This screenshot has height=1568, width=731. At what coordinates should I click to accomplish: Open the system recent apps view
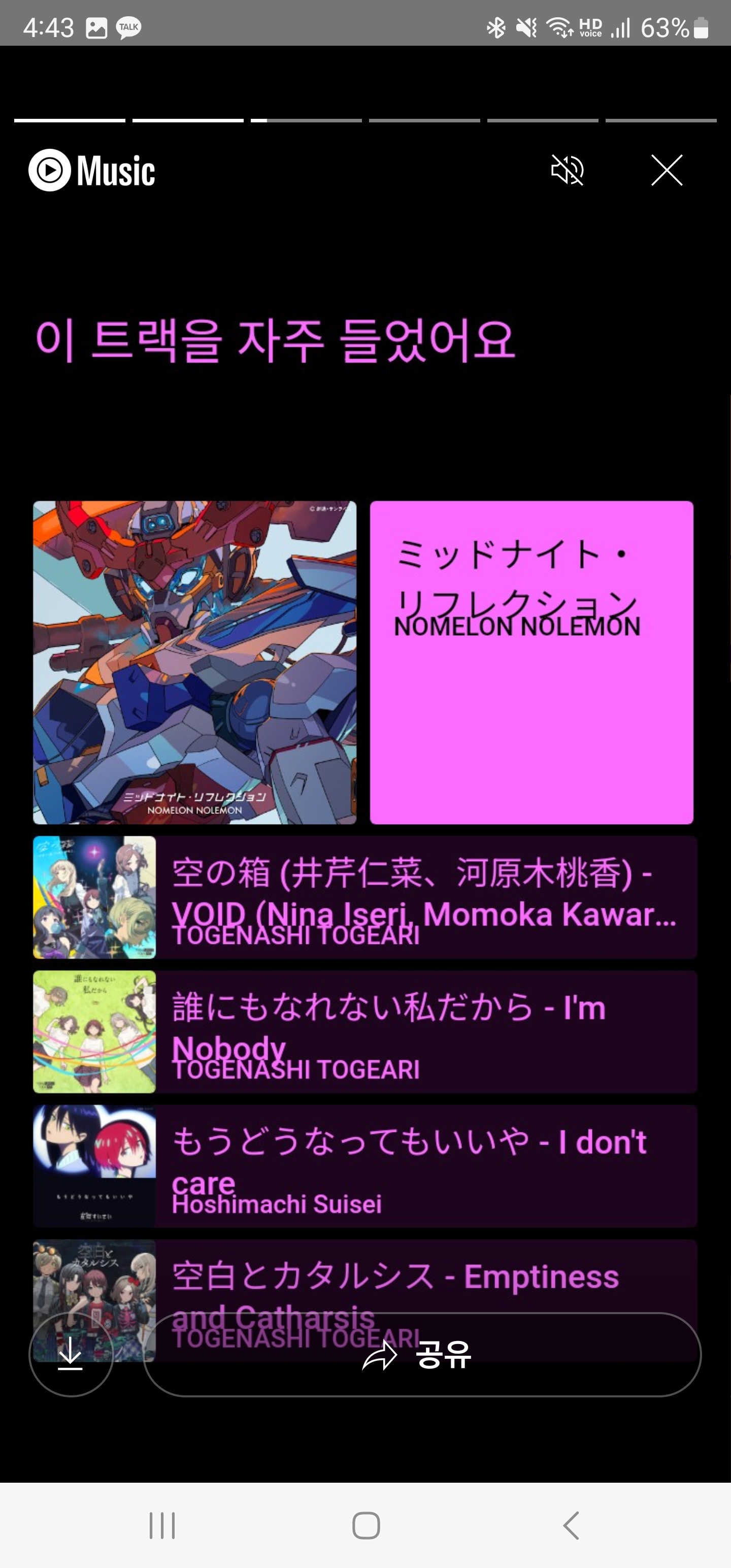[x=162, y=1525]
